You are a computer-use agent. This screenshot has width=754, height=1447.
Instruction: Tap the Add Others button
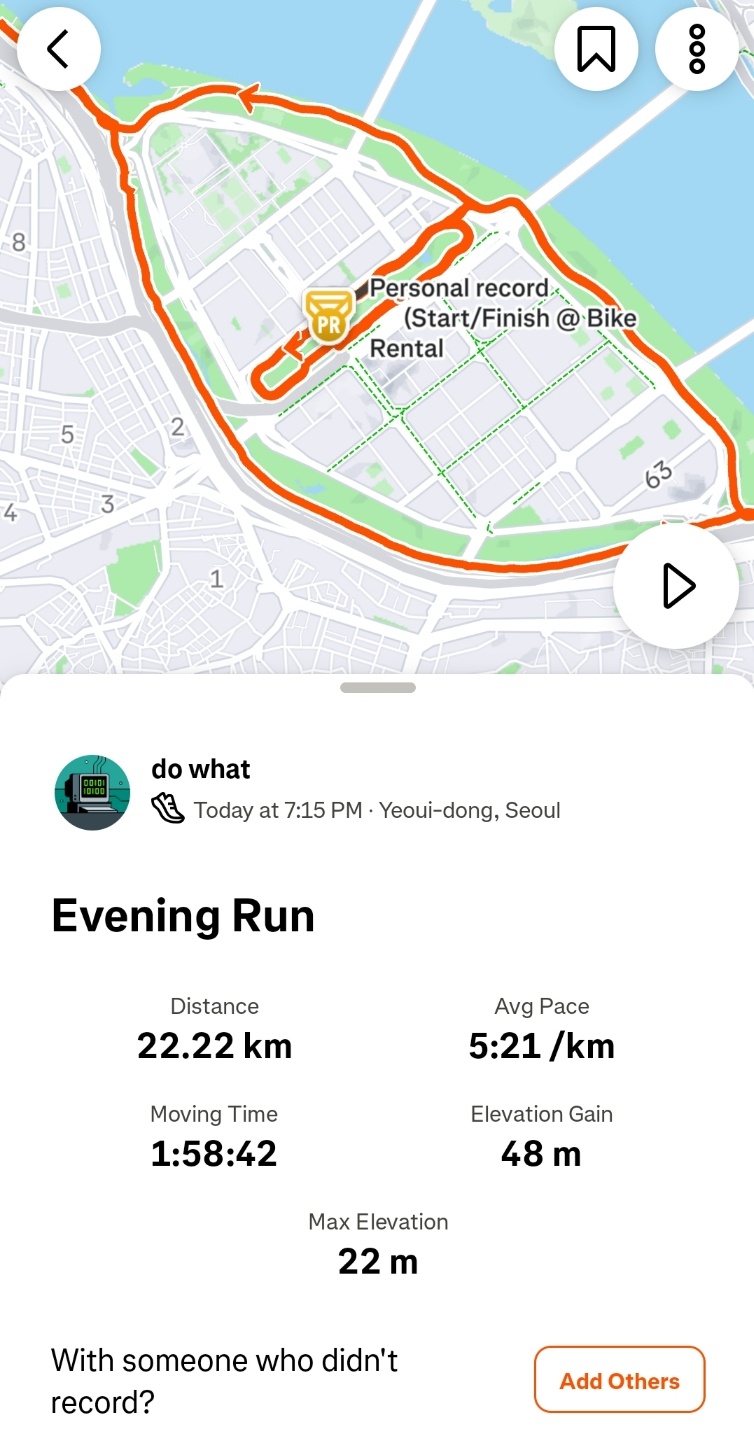[x=619, y=1380]
